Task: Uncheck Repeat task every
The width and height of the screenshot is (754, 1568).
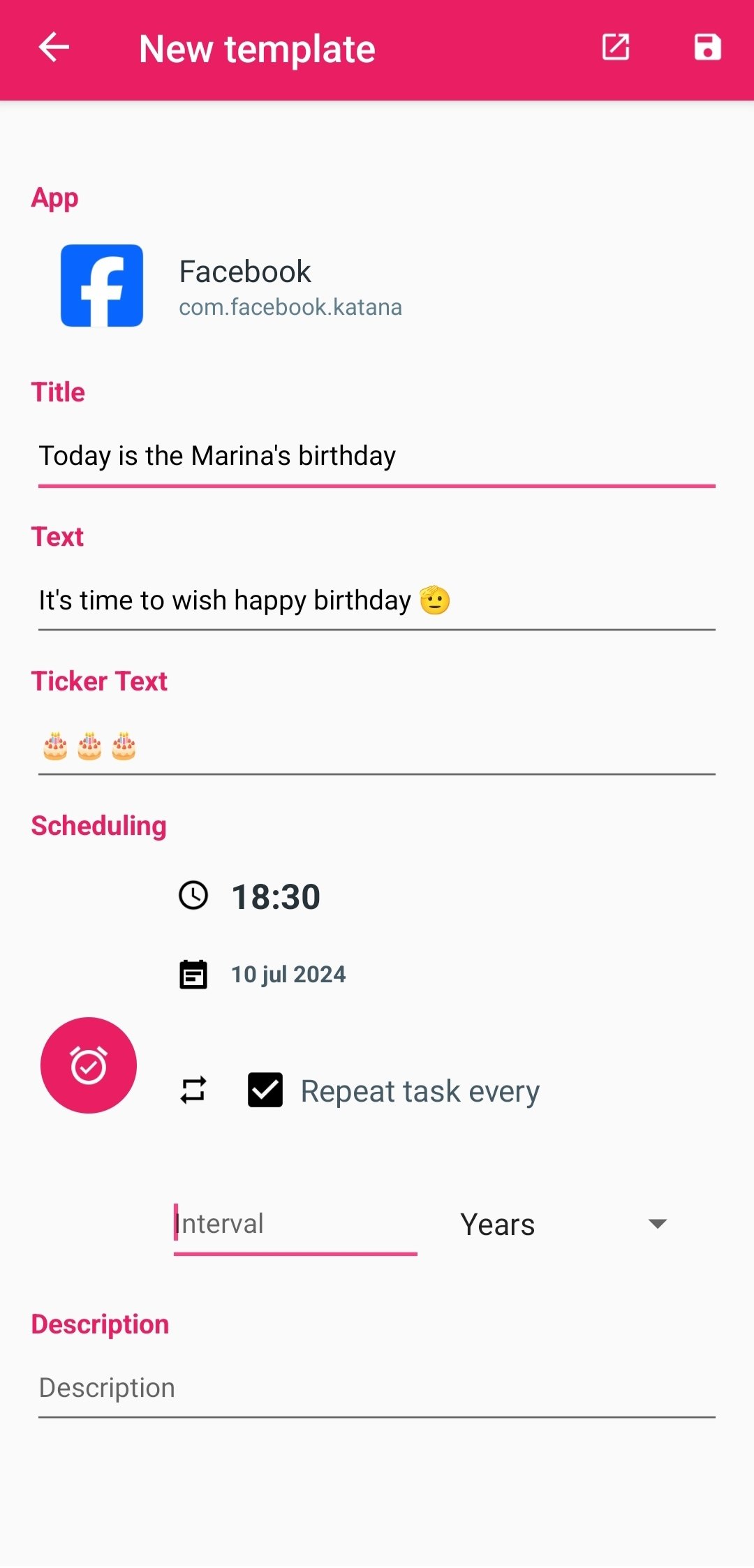Action: click(x=265, y=1090)
